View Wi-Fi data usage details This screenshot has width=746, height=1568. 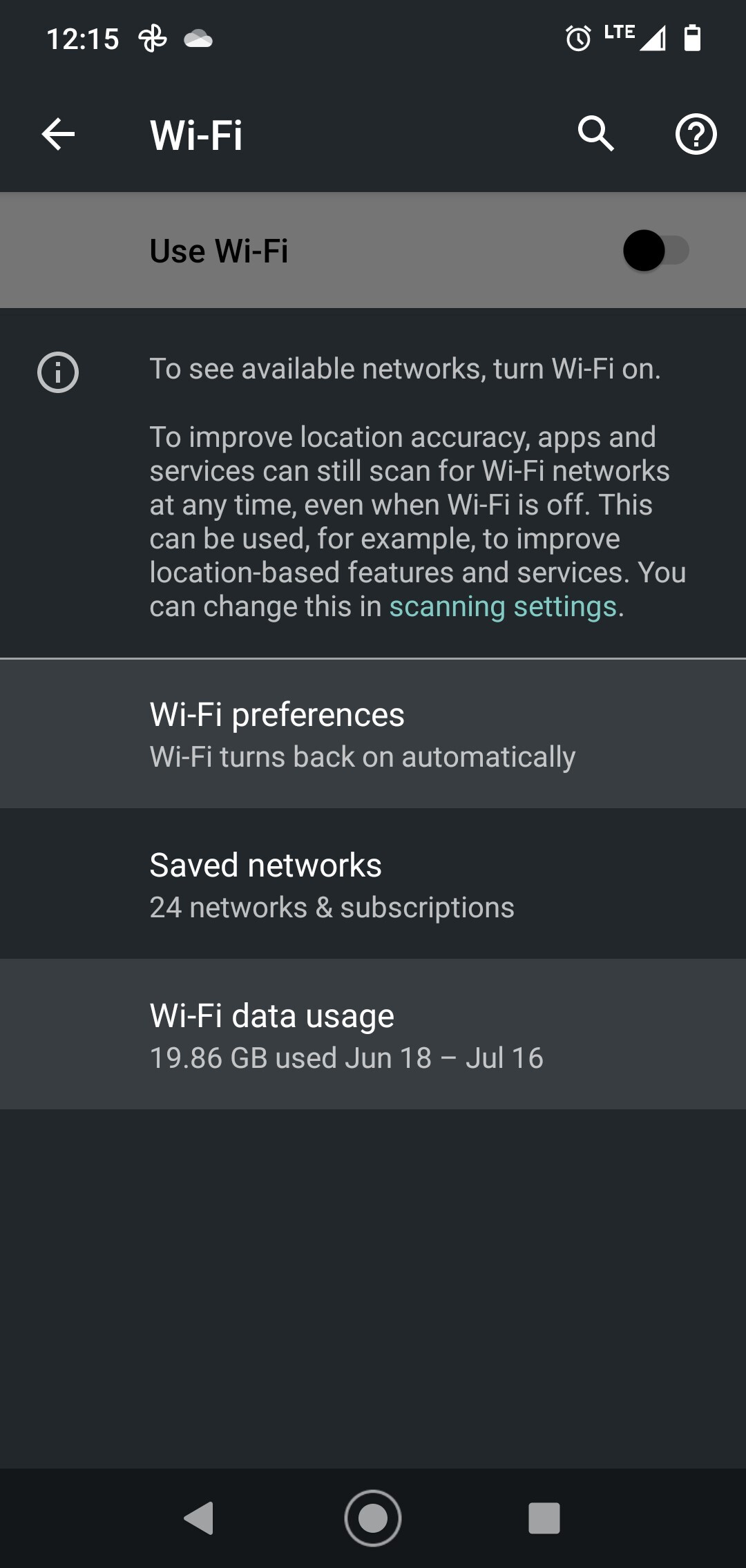point(373,1034)
